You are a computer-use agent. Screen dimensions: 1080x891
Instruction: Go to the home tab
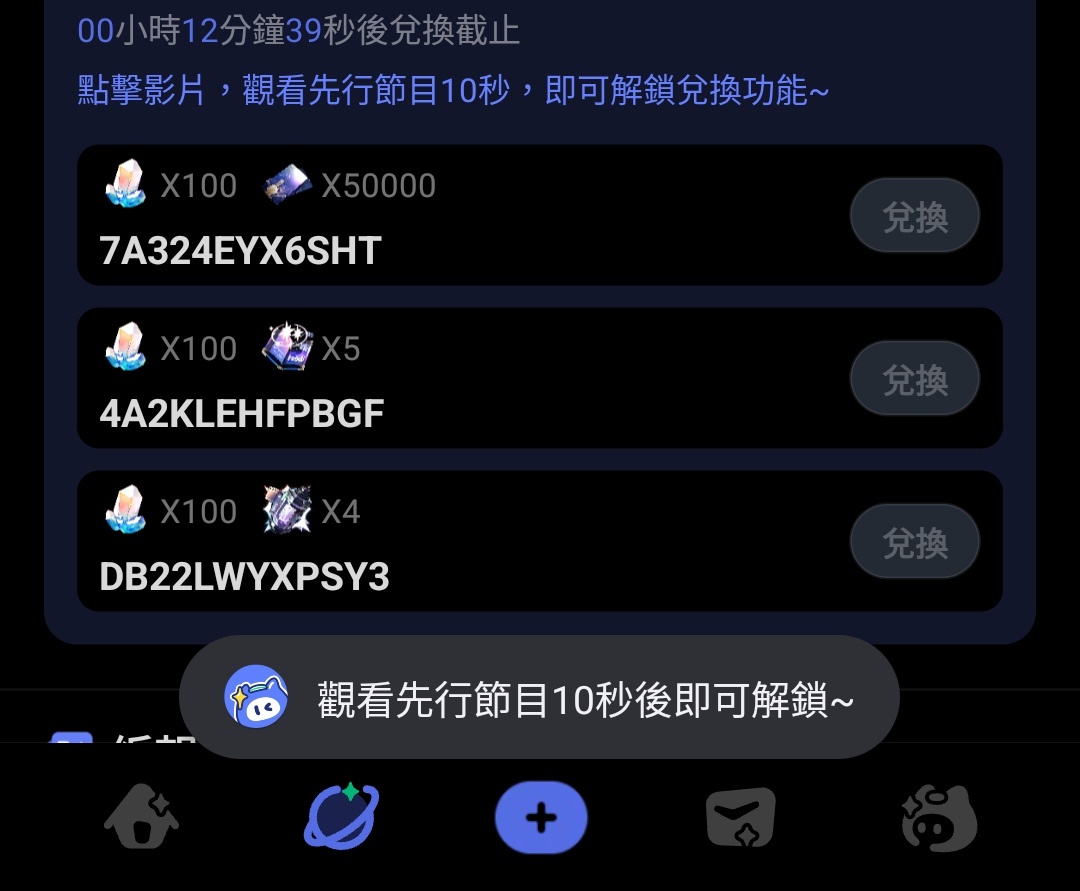(141, 818)
